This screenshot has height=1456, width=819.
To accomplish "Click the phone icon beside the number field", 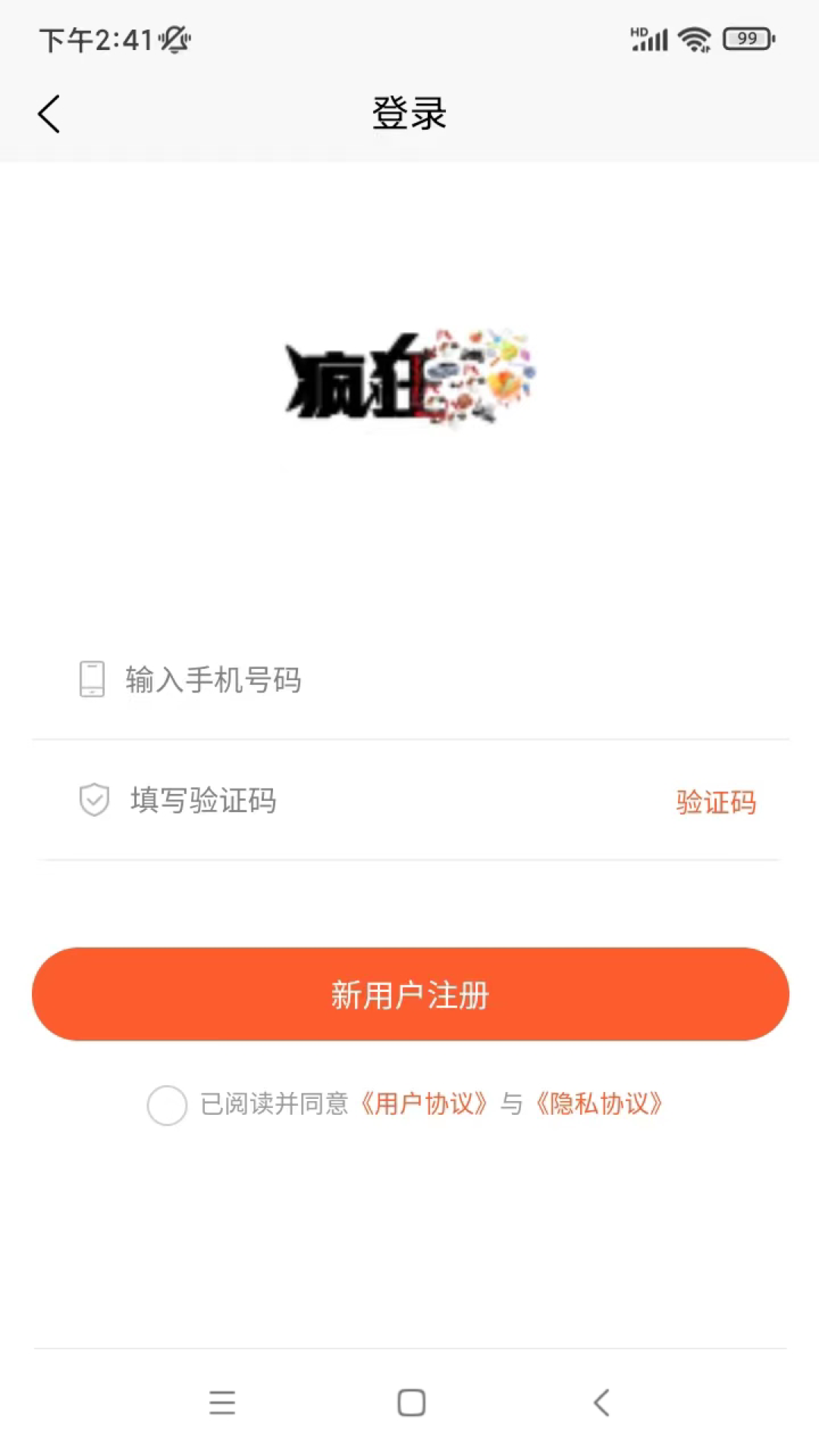I will pyautogui.click(x=92, y=680).
